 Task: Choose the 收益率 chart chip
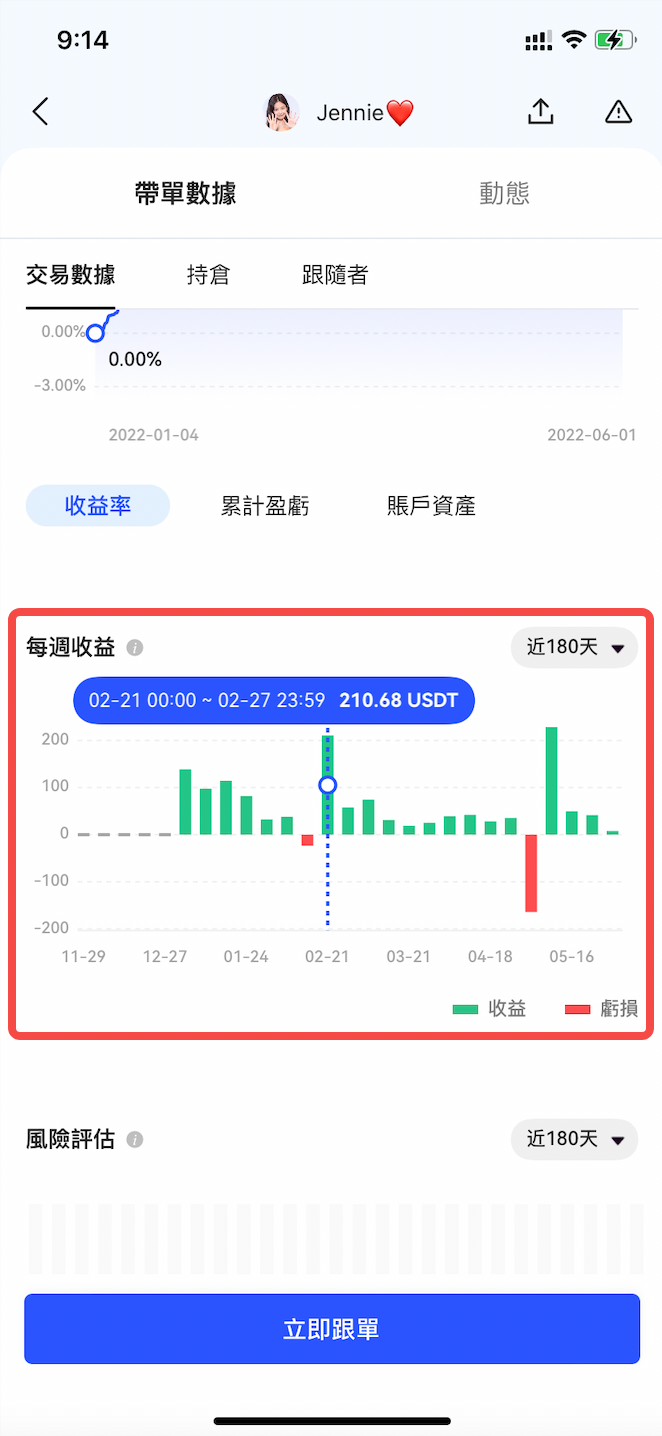(98, 506)
